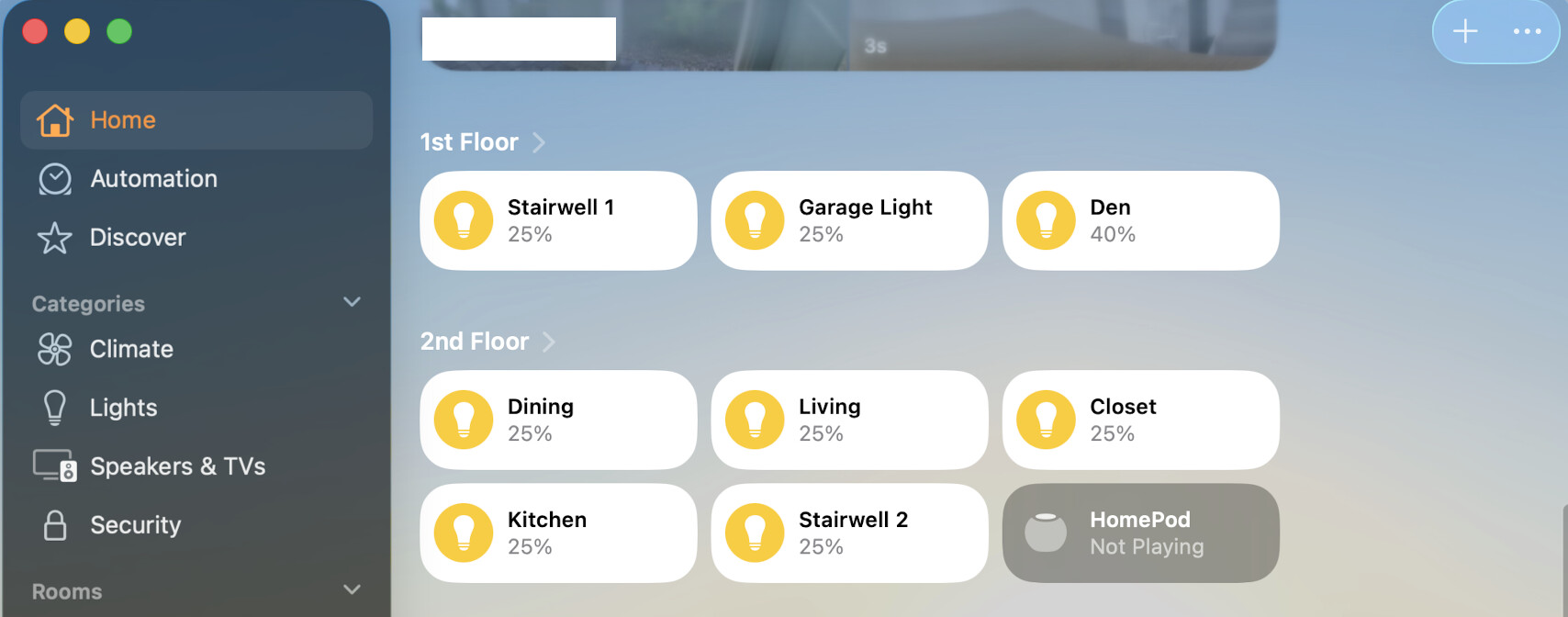Screen dimensions: 1568x617
Task: Open Speakers & TVs category
Action: (x=177, y=466)
